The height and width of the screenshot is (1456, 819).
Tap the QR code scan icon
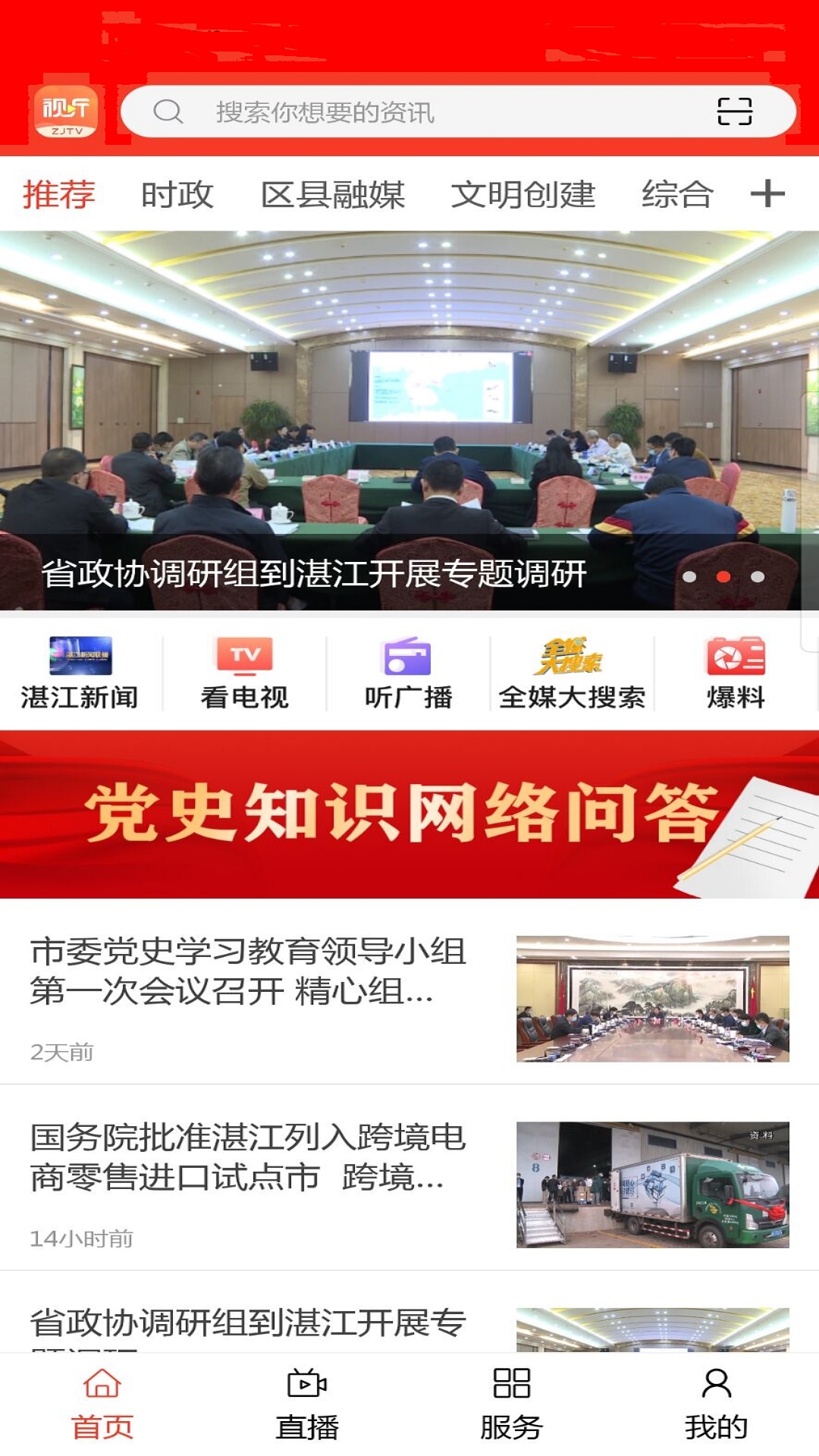pyautogui.click(x=734, y=112)
